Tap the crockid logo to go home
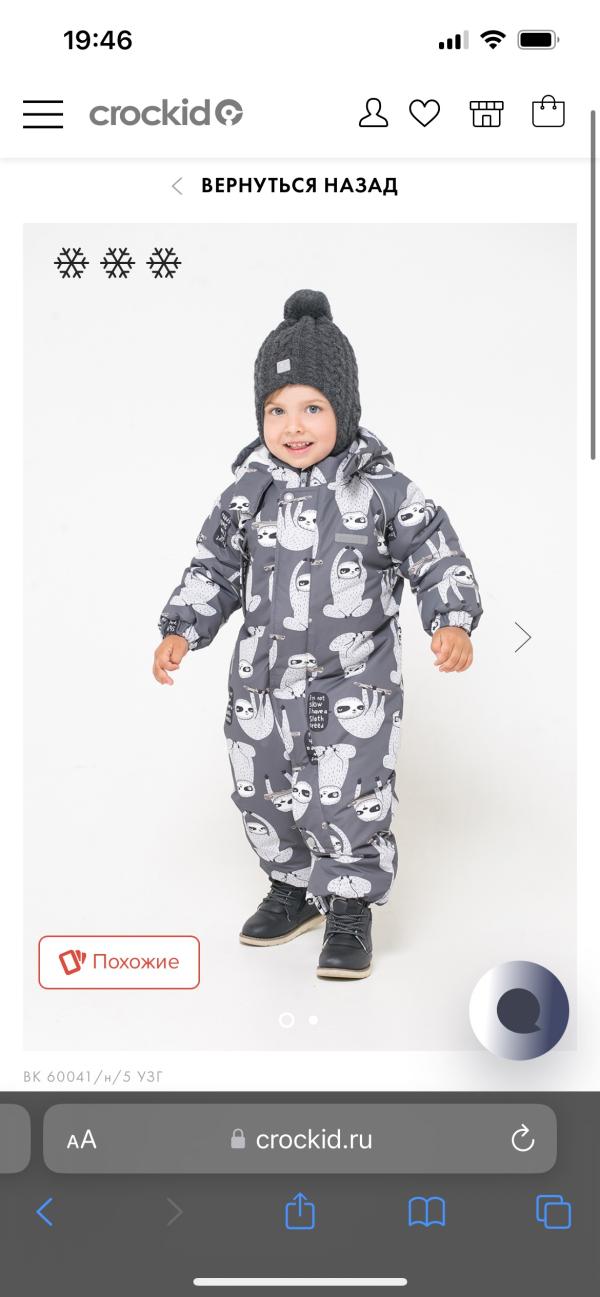600x1297 pixels. (166, 113)
